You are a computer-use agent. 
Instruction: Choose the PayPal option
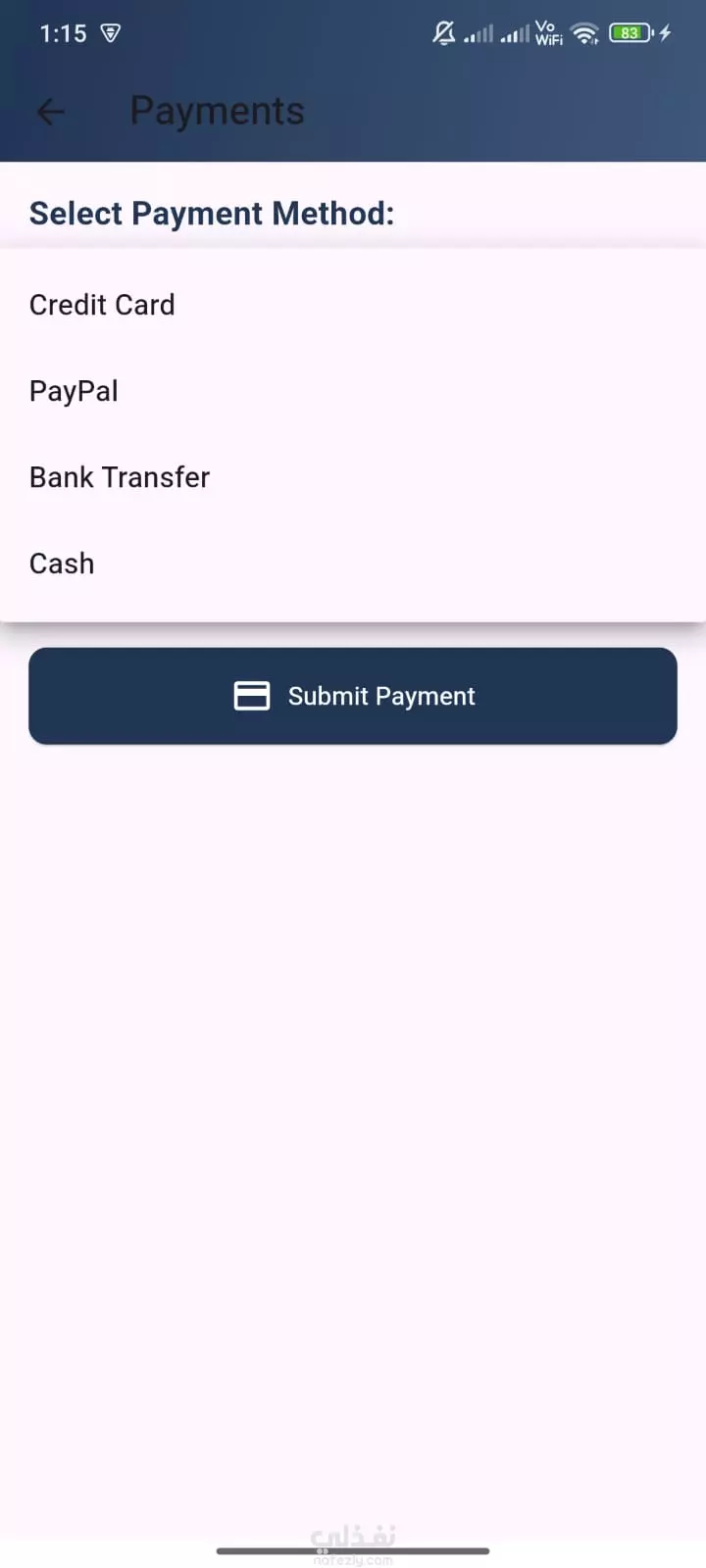click(x=353, y=391)
